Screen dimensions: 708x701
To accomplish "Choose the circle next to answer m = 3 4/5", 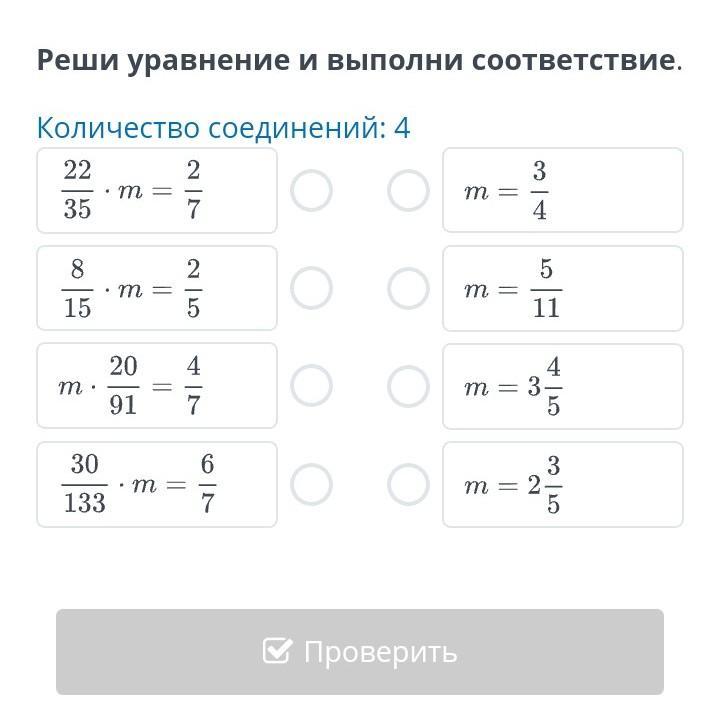I will pyautogui.click(x=408, y=385).
